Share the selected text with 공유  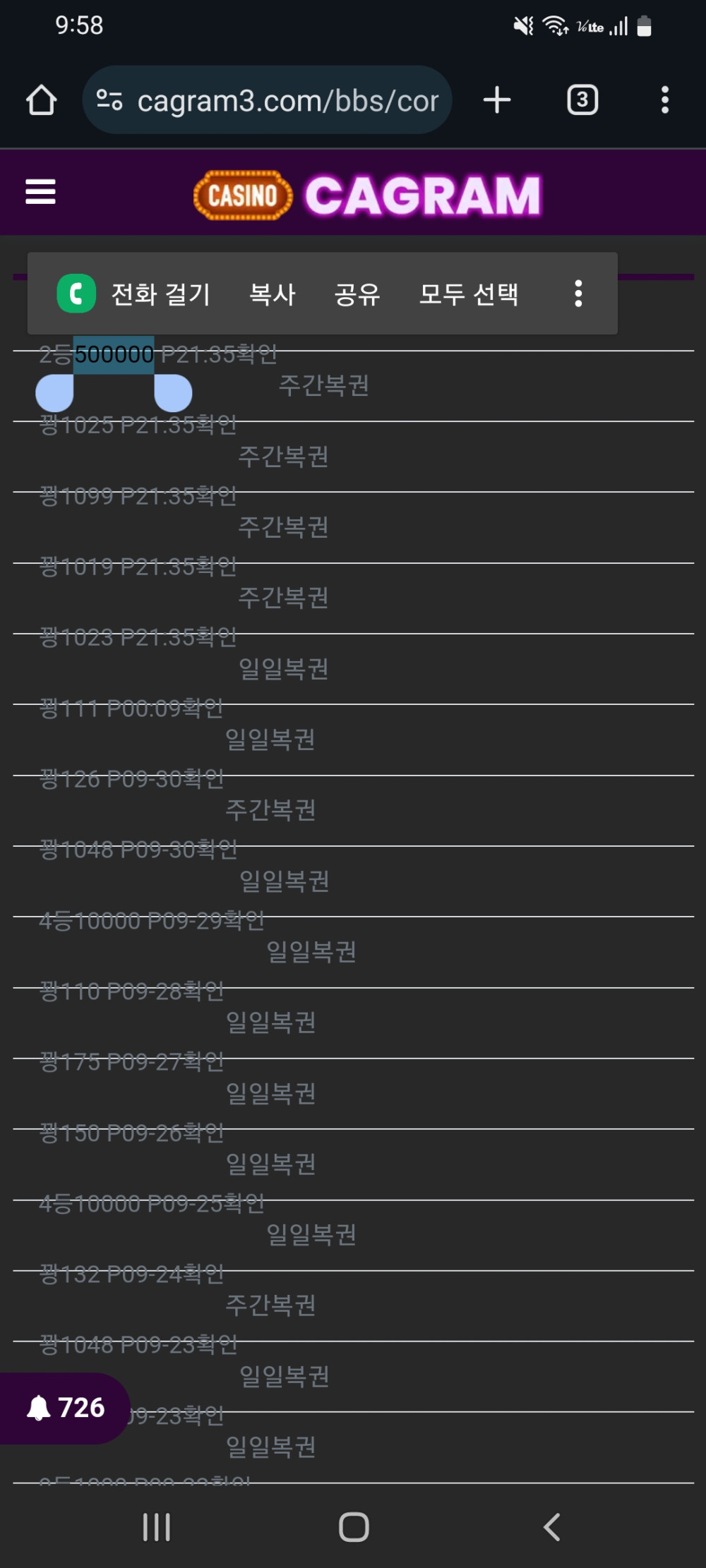[357, 294]
